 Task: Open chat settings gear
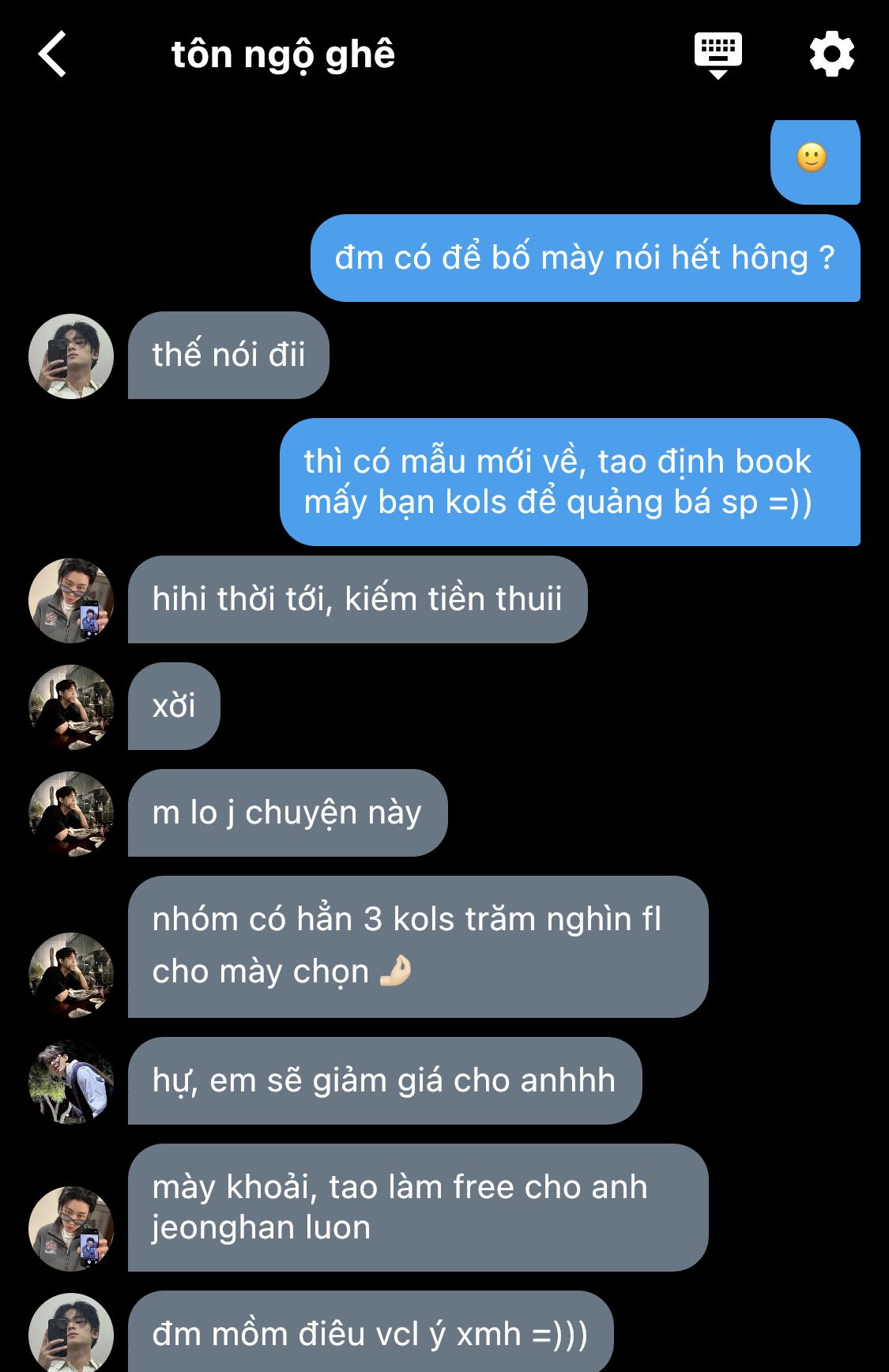[x=831, y=55]
